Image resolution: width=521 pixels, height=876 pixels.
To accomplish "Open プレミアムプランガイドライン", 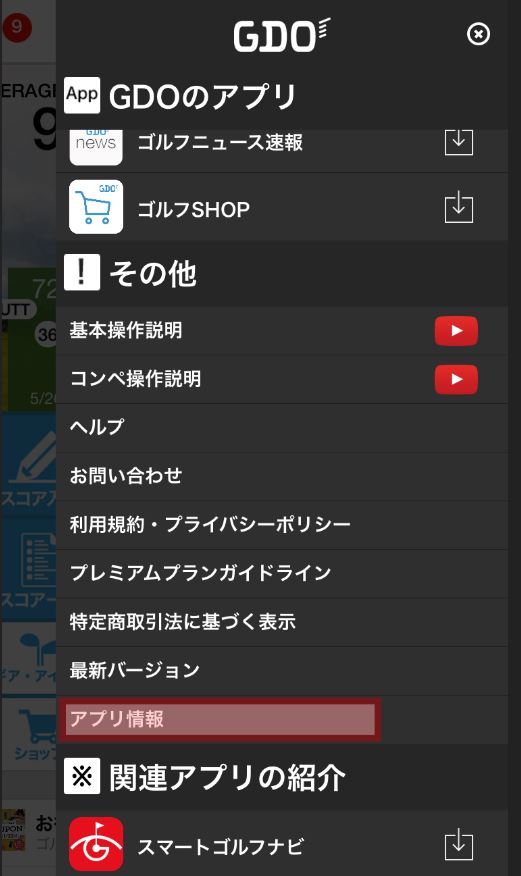I will [x=282, y=574].
